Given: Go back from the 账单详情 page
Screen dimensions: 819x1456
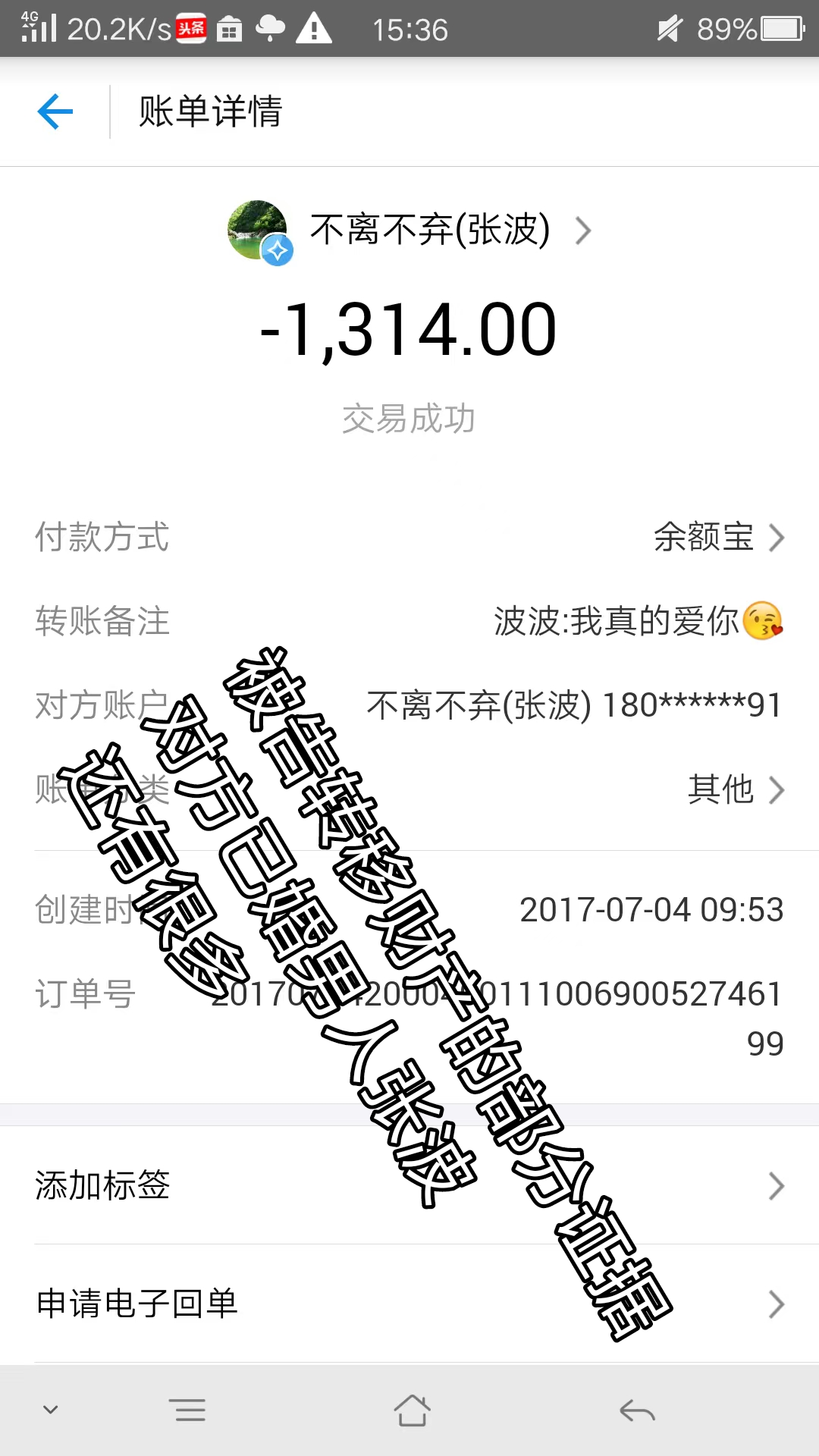Looking at the screenshot, I should [x=55, y=111].
